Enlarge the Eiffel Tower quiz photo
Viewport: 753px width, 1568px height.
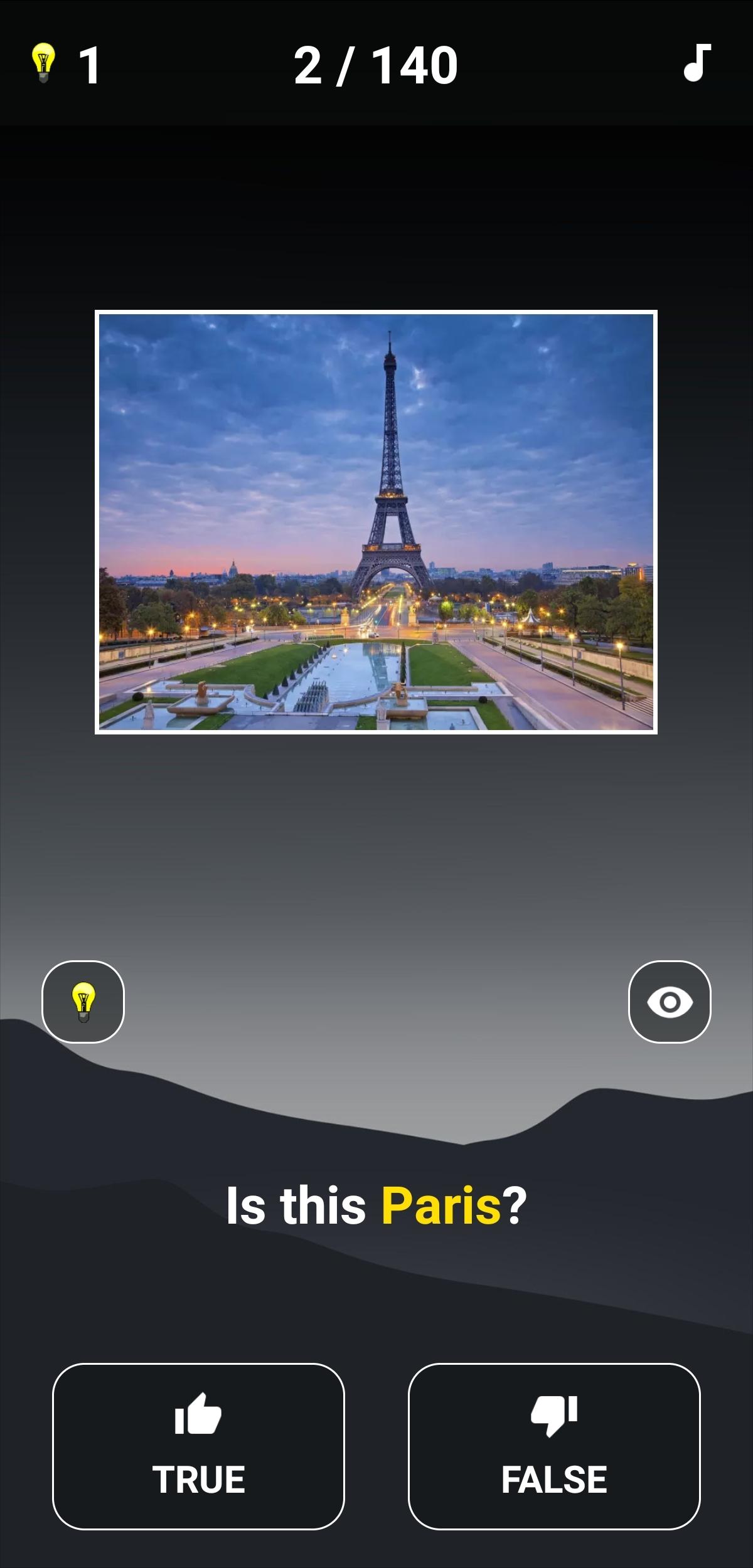click(376, 522)
